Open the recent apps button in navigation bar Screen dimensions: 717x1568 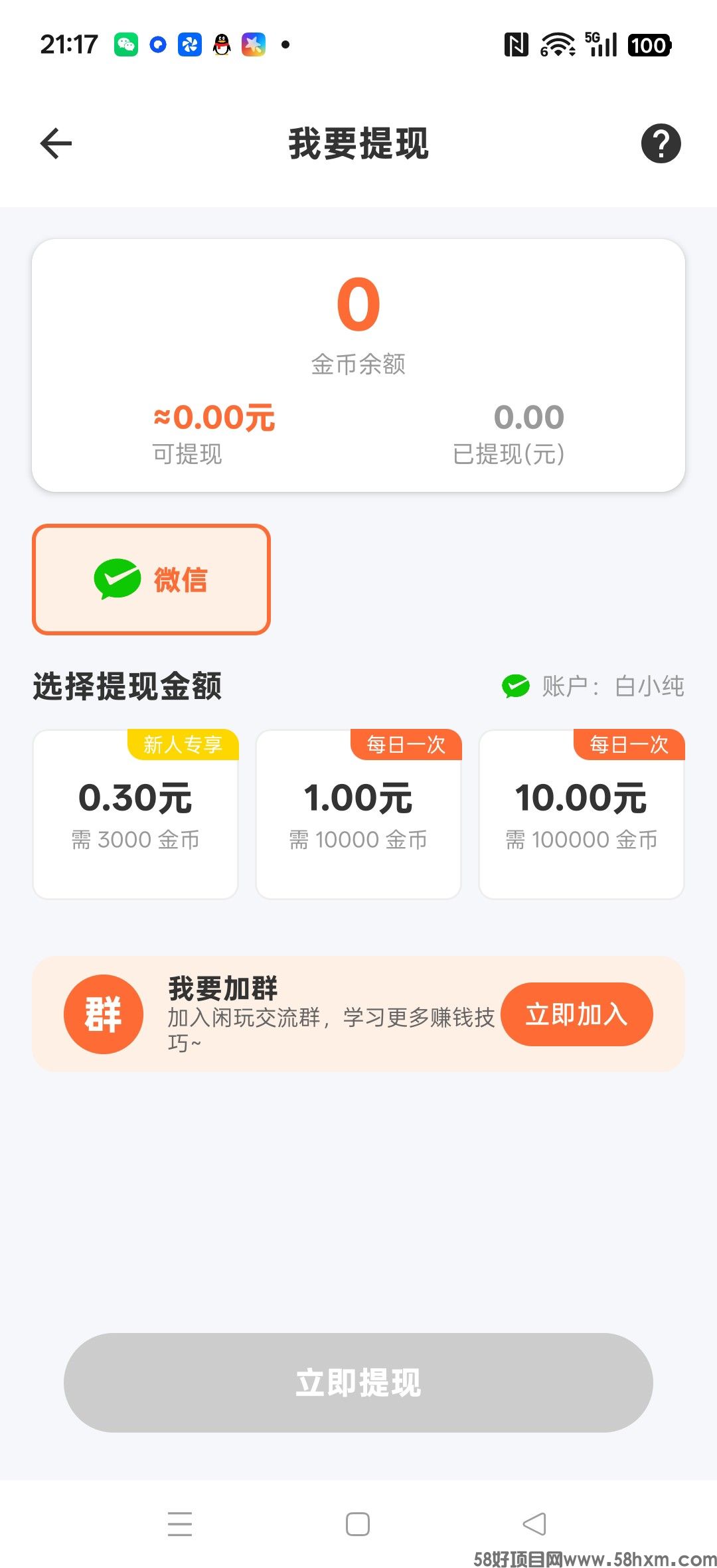coord(179,1526)
